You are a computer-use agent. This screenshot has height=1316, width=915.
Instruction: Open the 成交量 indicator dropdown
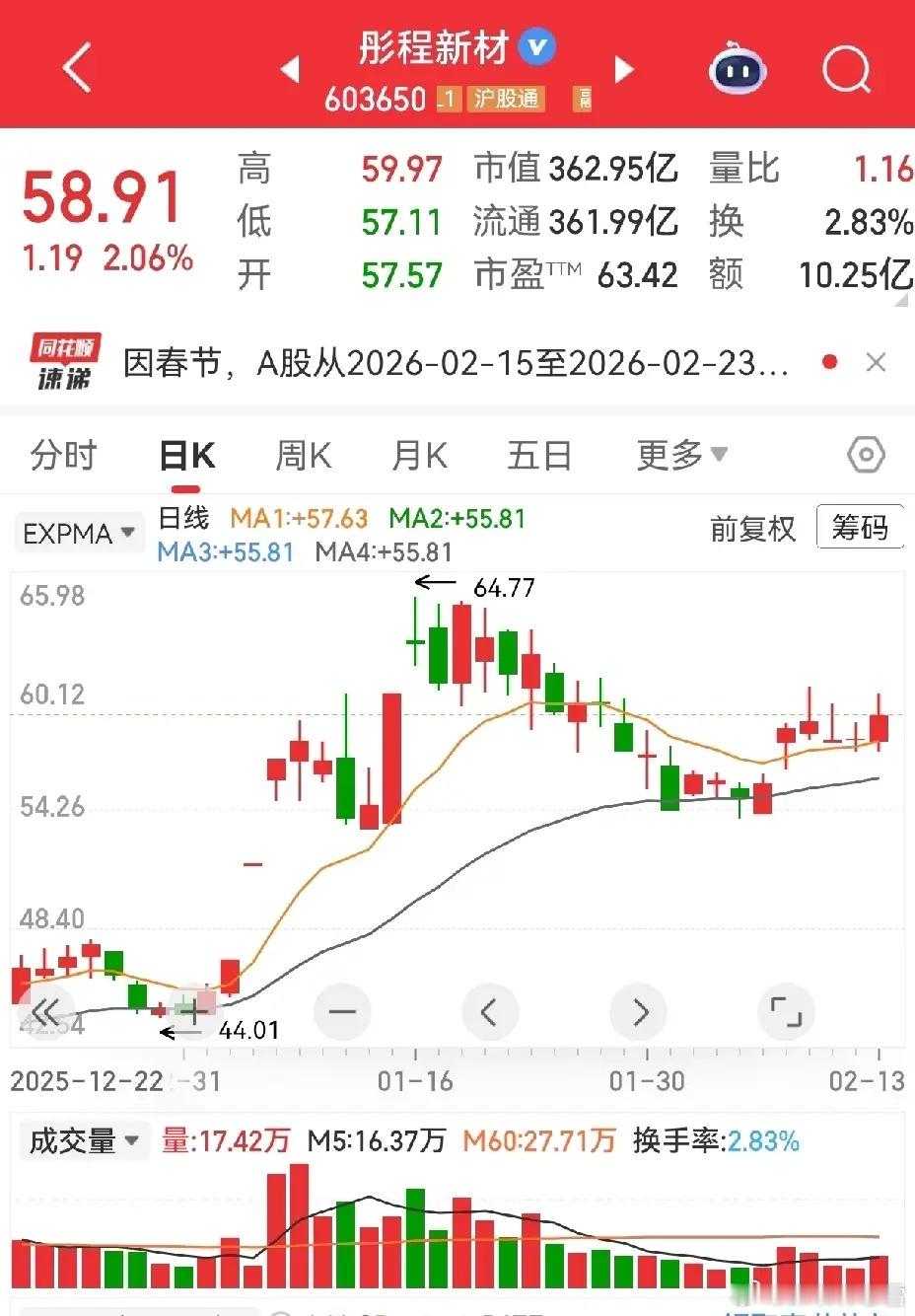click(85, 1141)
